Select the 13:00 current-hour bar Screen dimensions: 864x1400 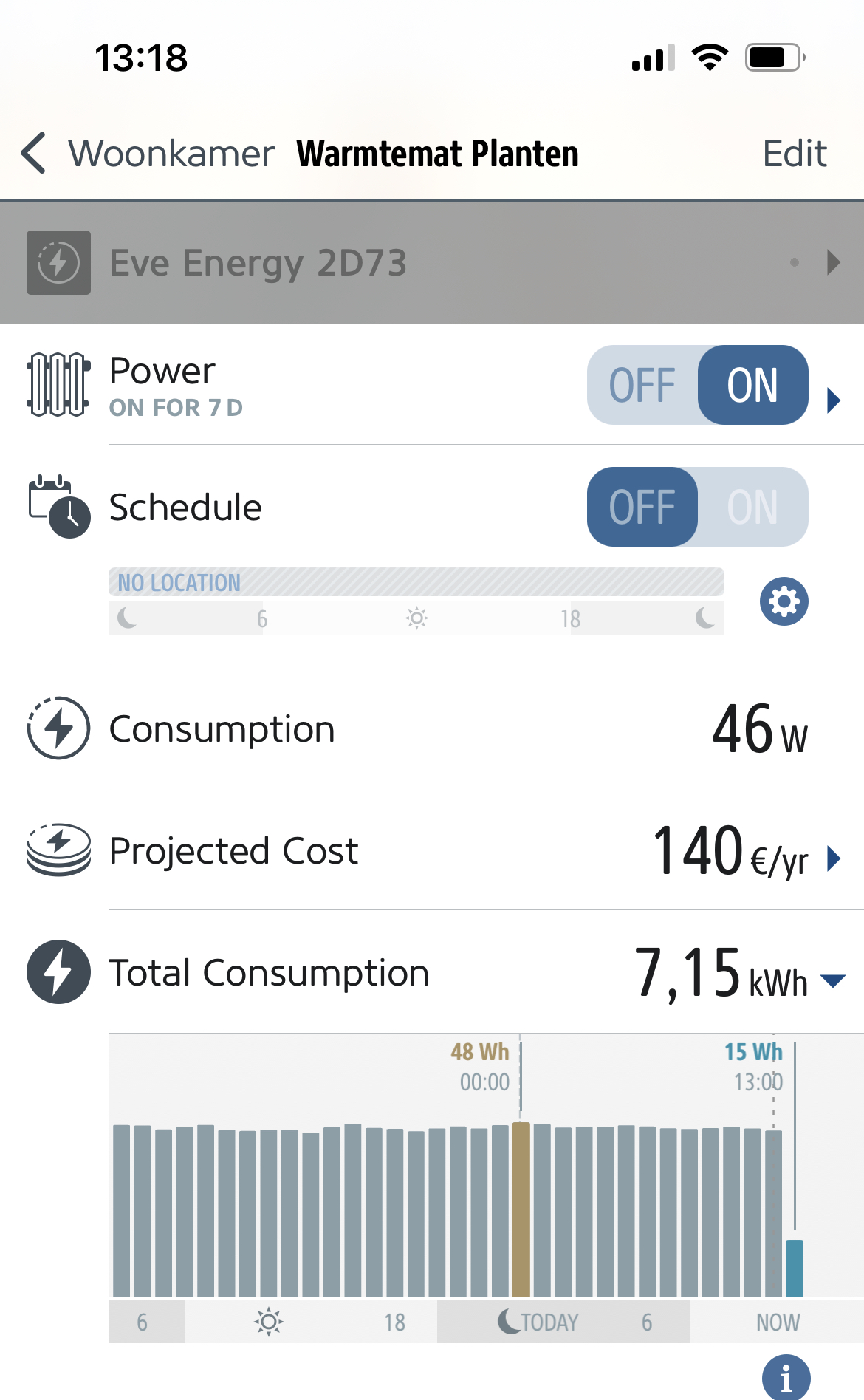pyautogui.click(x=795, y=1268)
